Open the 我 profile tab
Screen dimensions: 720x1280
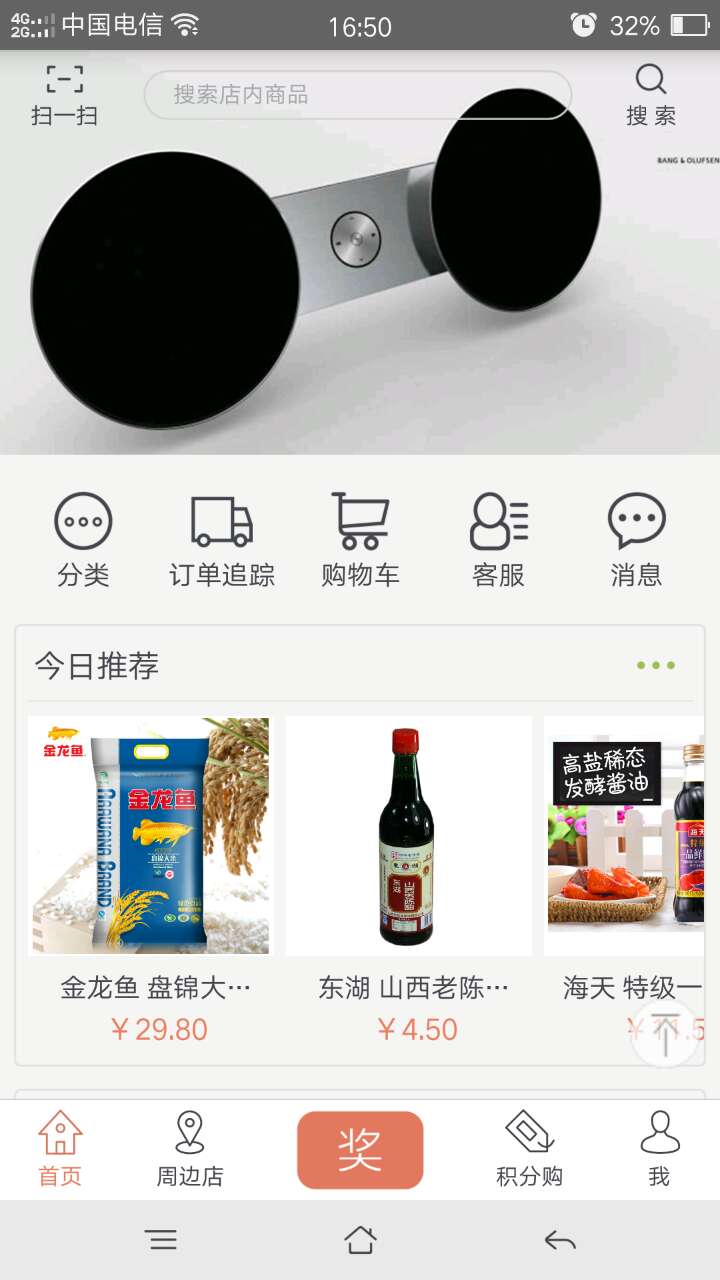click(659, 1149)
